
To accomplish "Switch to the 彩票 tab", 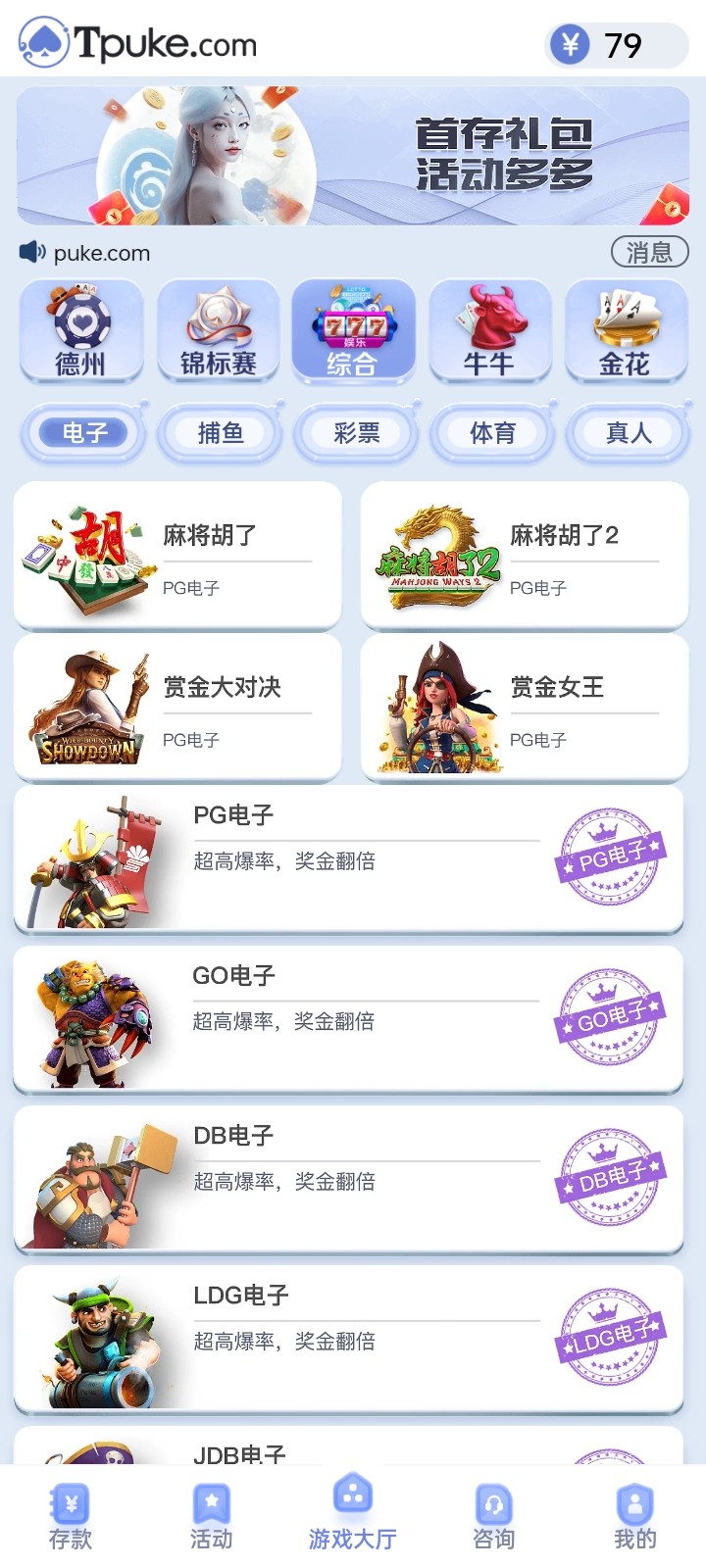I will (357, 433).
